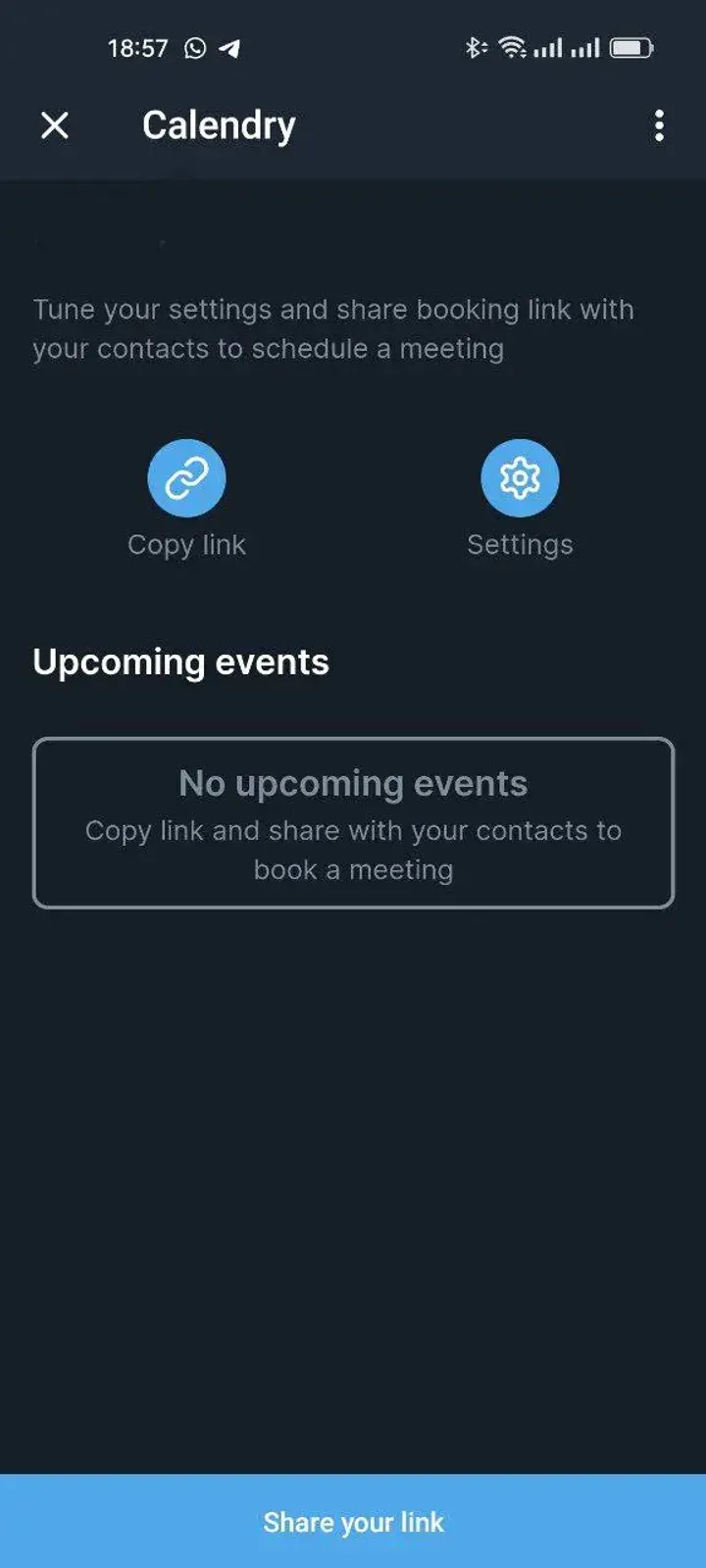706x1568 pixels.
Task: Tap the Copy link label text
Action: 186,545
